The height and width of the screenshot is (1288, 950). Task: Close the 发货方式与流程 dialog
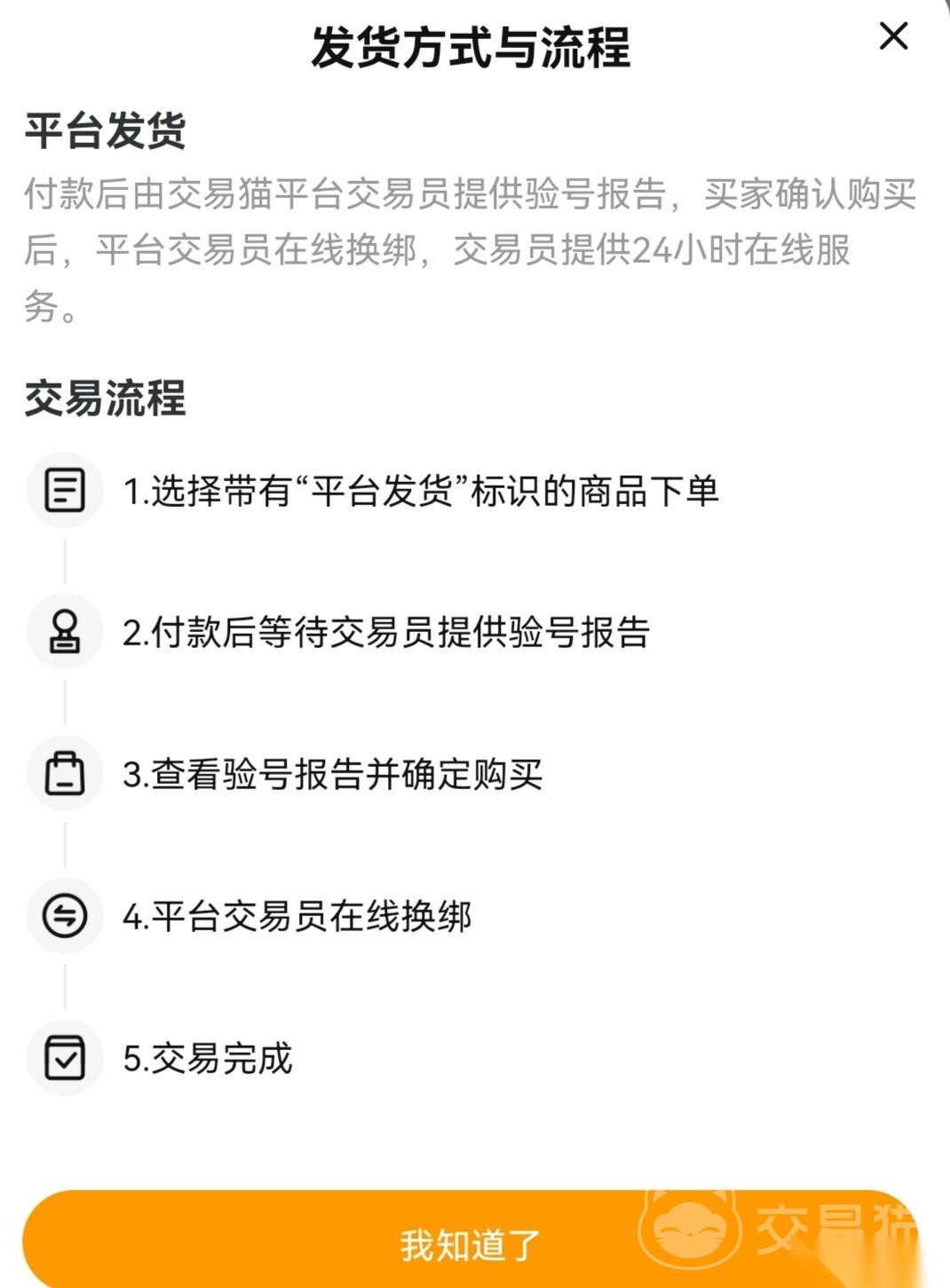[x=893, y=36]
